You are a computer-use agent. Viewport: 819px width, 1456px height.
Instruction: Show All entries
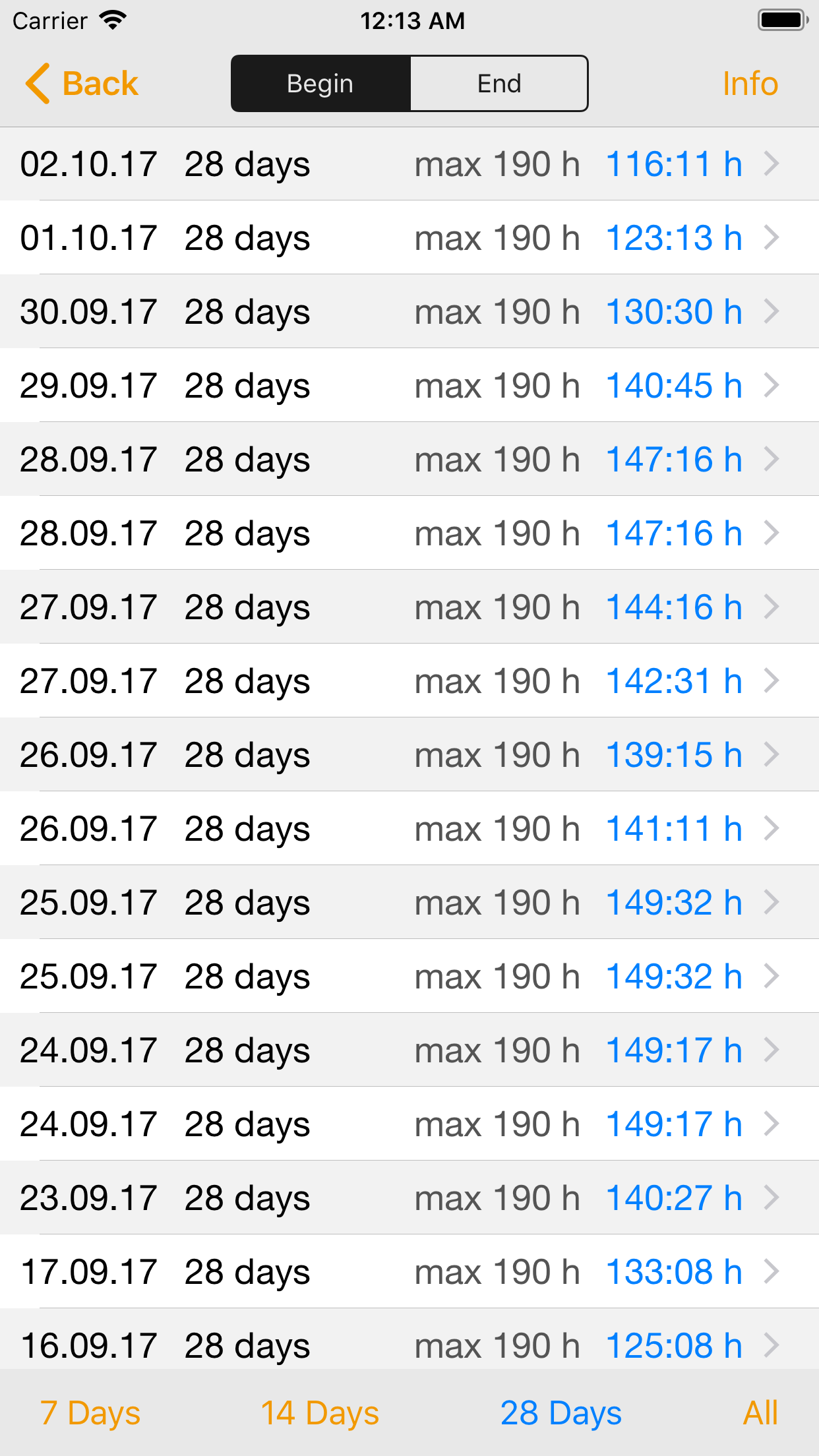pos(760,1413)
